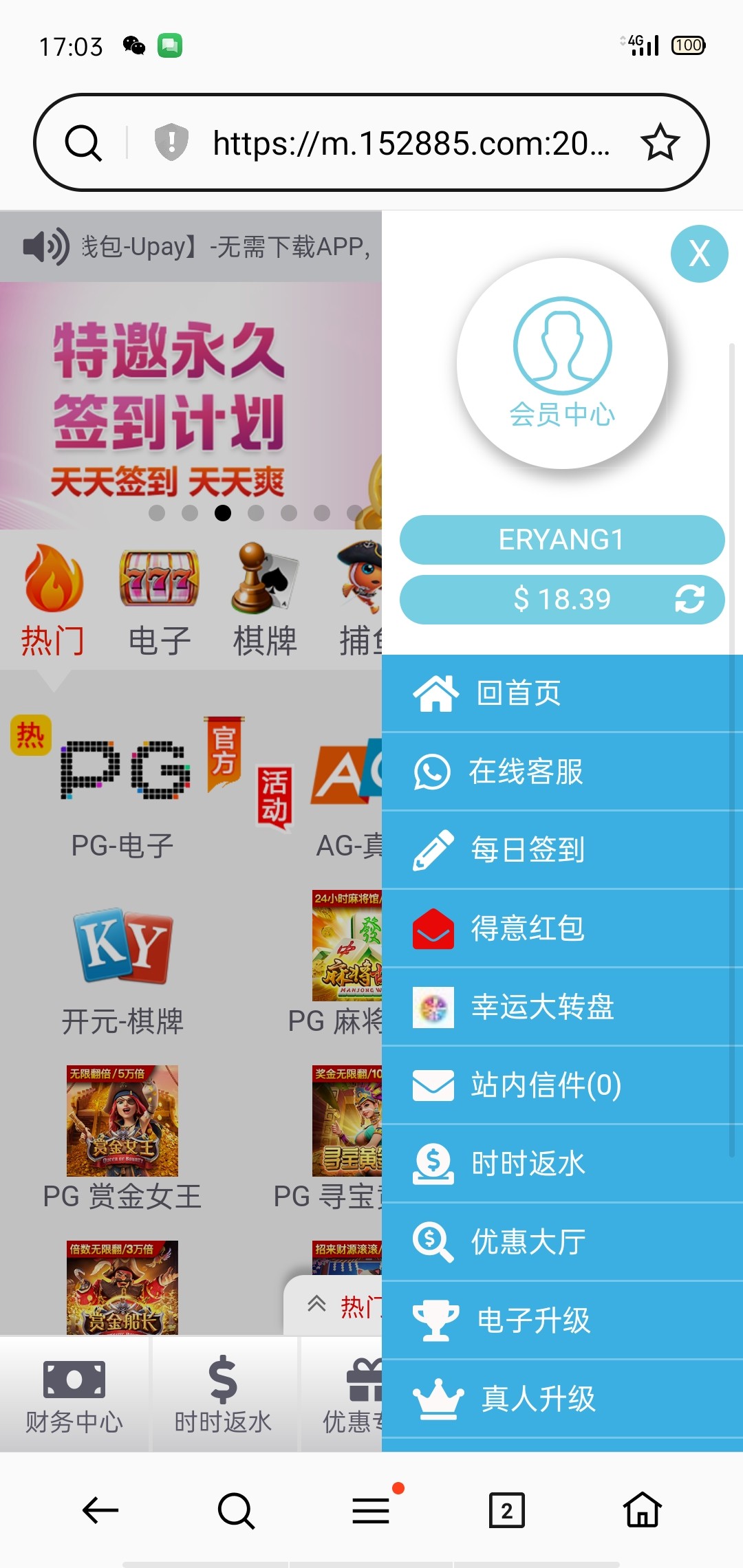Open 站内信件(0) inbox
This screenshot has width=743, height=1568.
click(x=545, y=1085)
